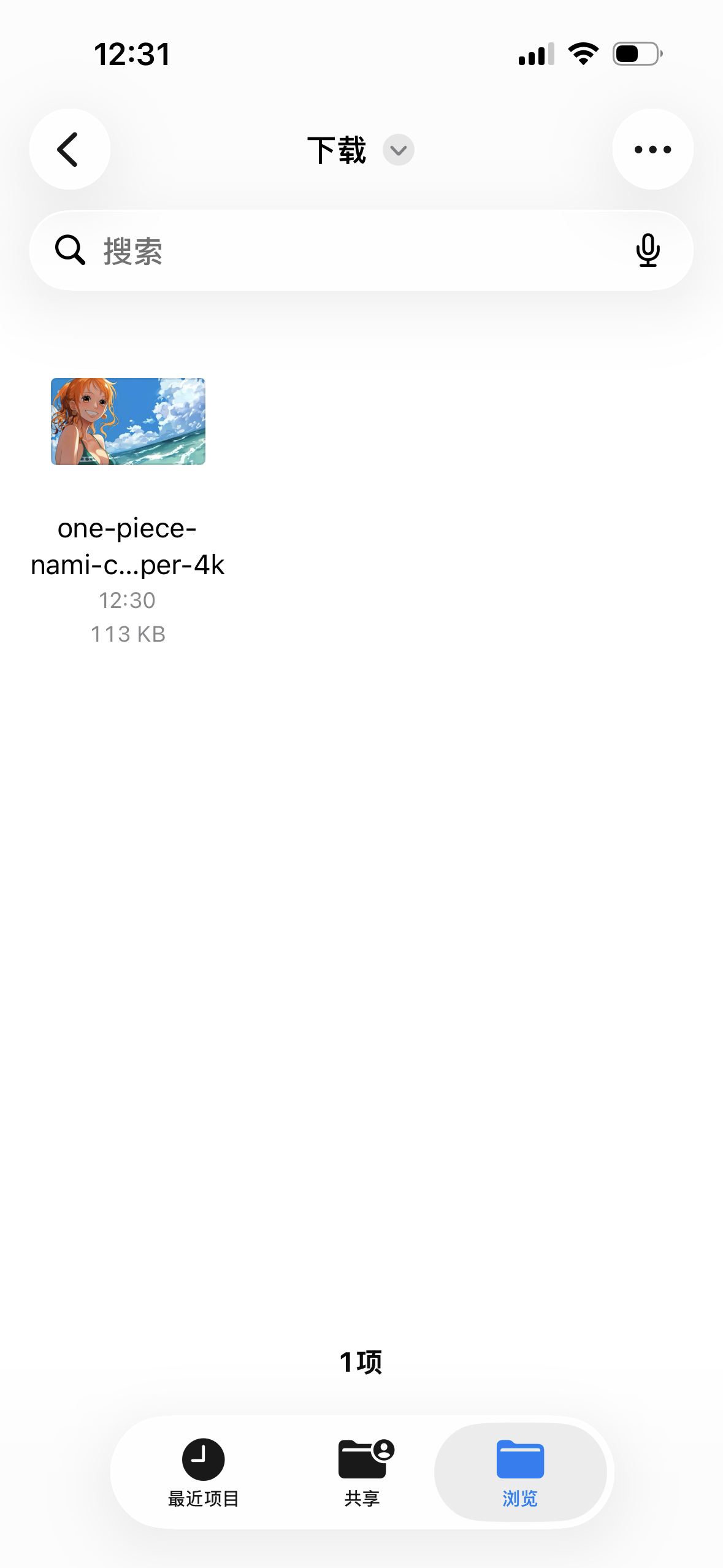Expand the 下载 title dropdown
Screen dimensions: 723x1568
coord(398,150)
